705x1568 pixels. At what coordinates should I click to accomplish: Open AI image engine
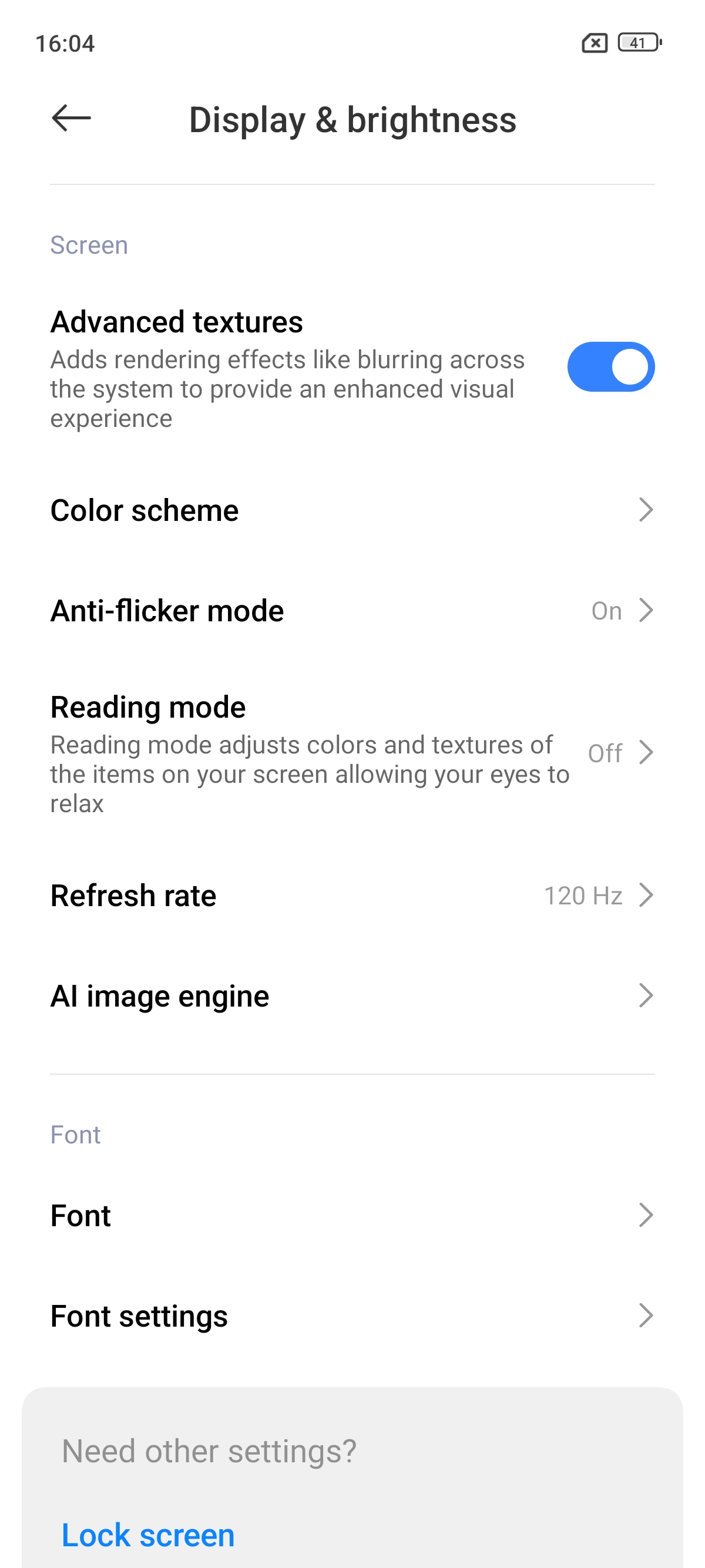(x=352, y=996)
